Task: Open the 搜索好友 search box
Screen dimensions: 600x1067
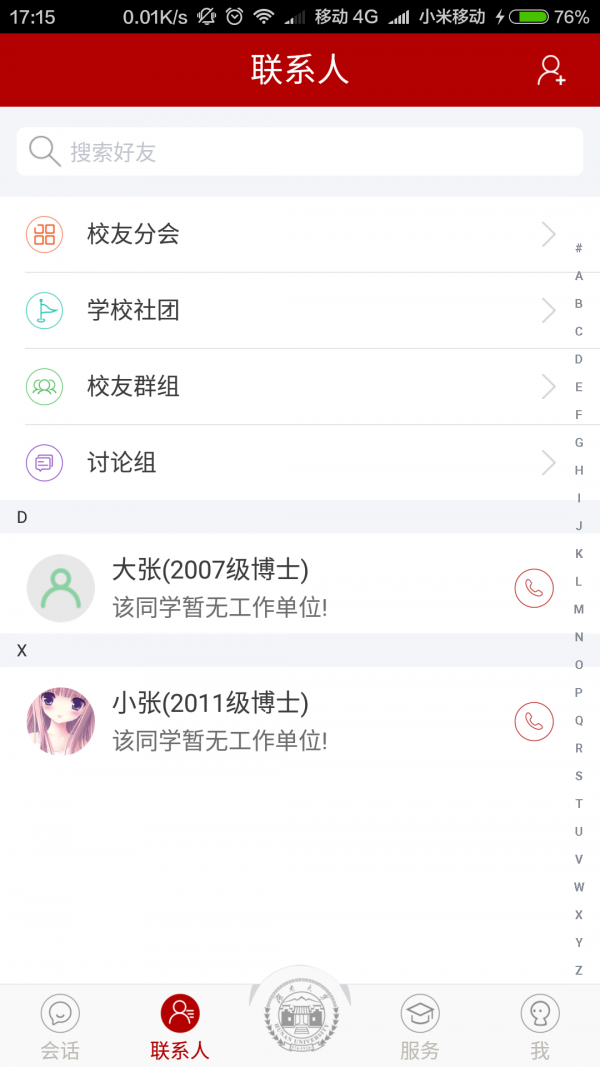Action: [x=299, y=151]
